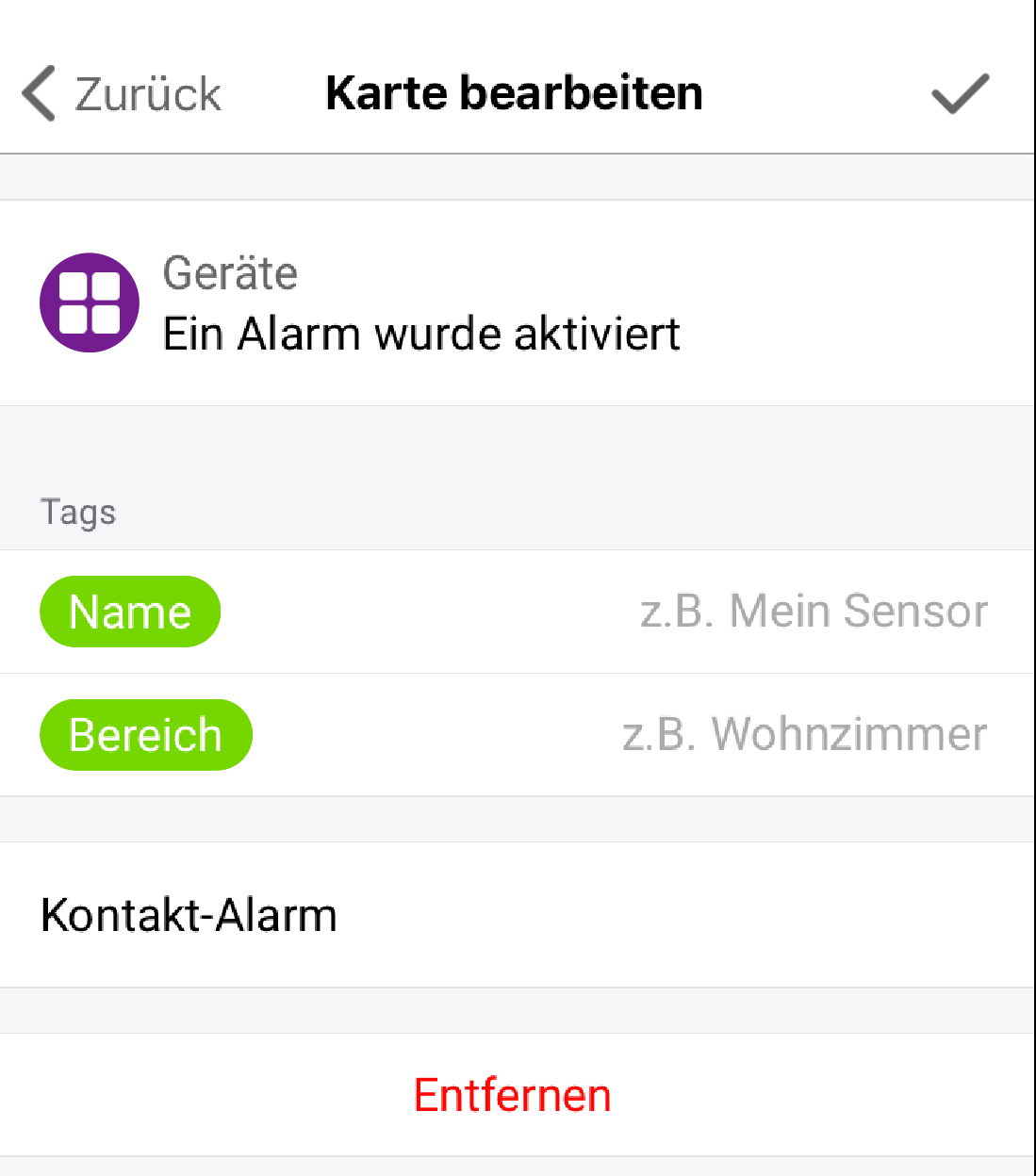Enter a Bereich tag in the Wohnzimmer field
The height and width of the screenshot is (1176, 1036).
click(803, 735)
